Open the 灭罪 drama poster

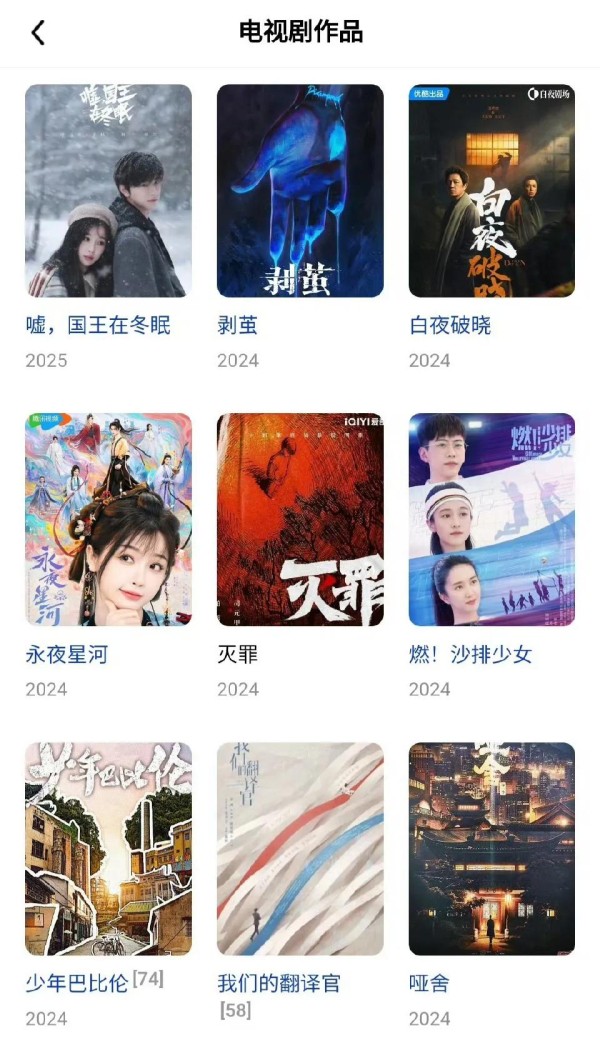click(x=300, y=519)
